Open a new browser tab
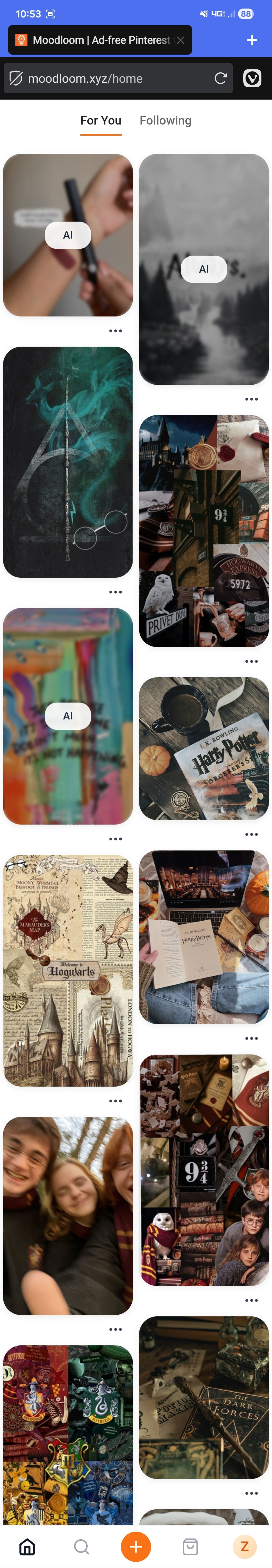The width and height of the screenshot is (272, 1568). pyautogui.click(x=252, y=40)
